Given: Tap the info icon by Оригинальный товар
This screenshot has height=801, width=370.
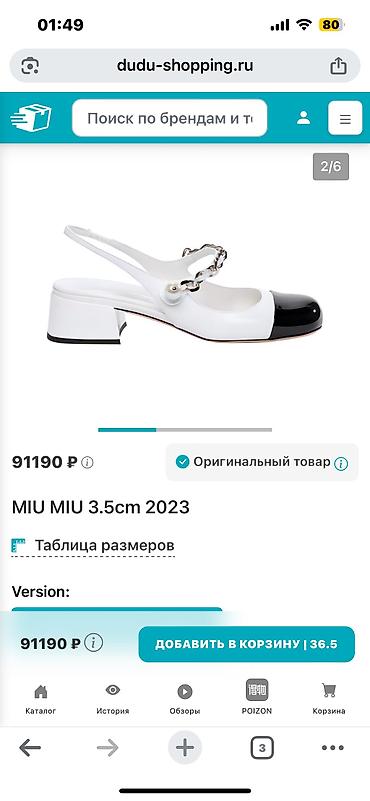Looking at the screenshot, I should (341, 463).
